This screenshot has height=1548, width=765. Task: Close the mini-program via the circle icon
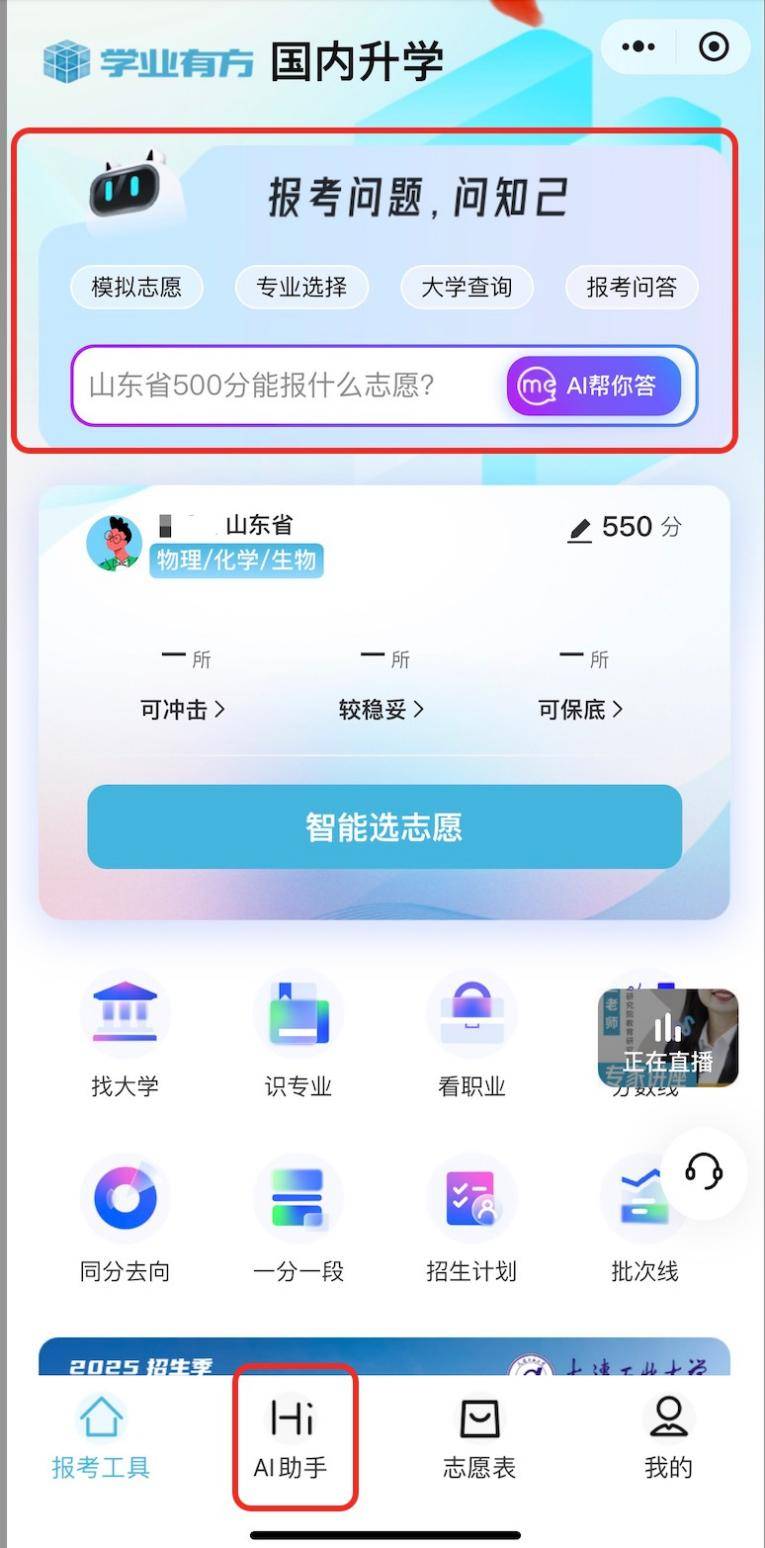coord(714,46)
